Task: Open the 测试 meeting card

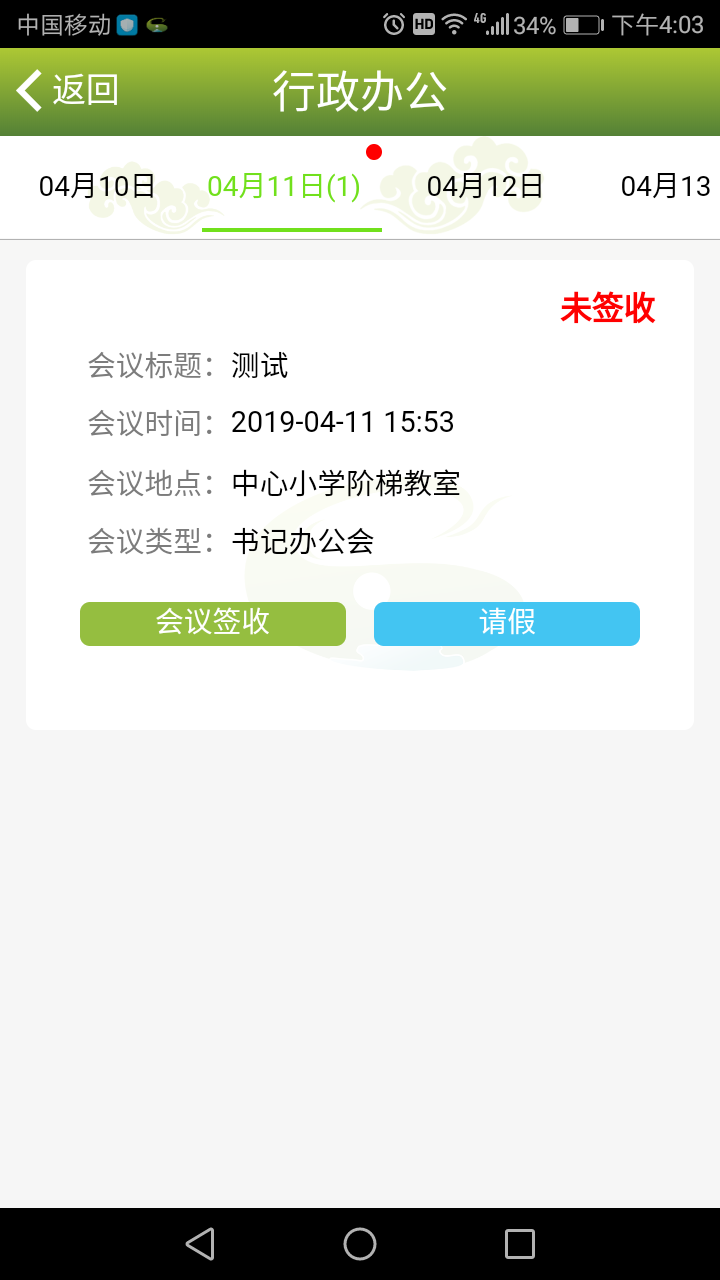Action: click(360, 450)
